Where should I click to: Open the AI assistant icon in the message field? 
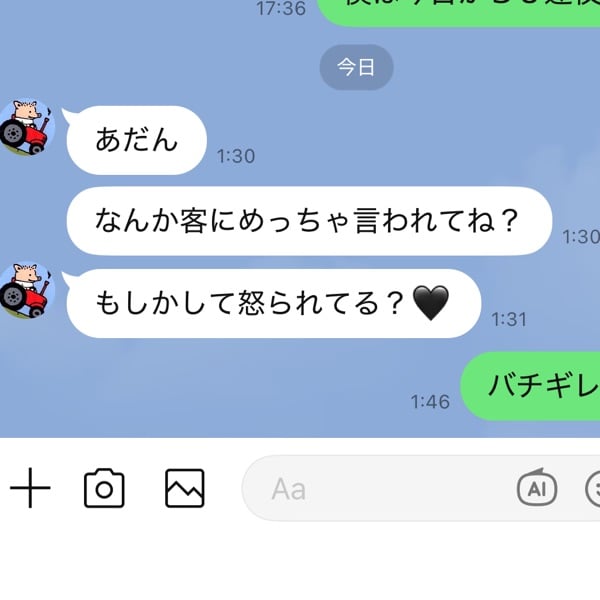(536, 488)
